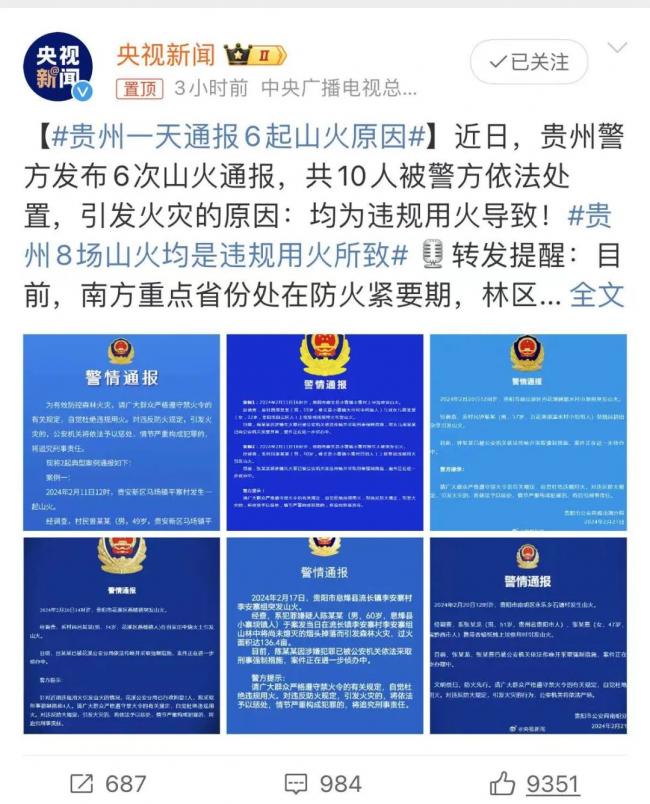
Task: Tap the 已关注 follow button
Action: pyautogui.click(x=529, y=62)
